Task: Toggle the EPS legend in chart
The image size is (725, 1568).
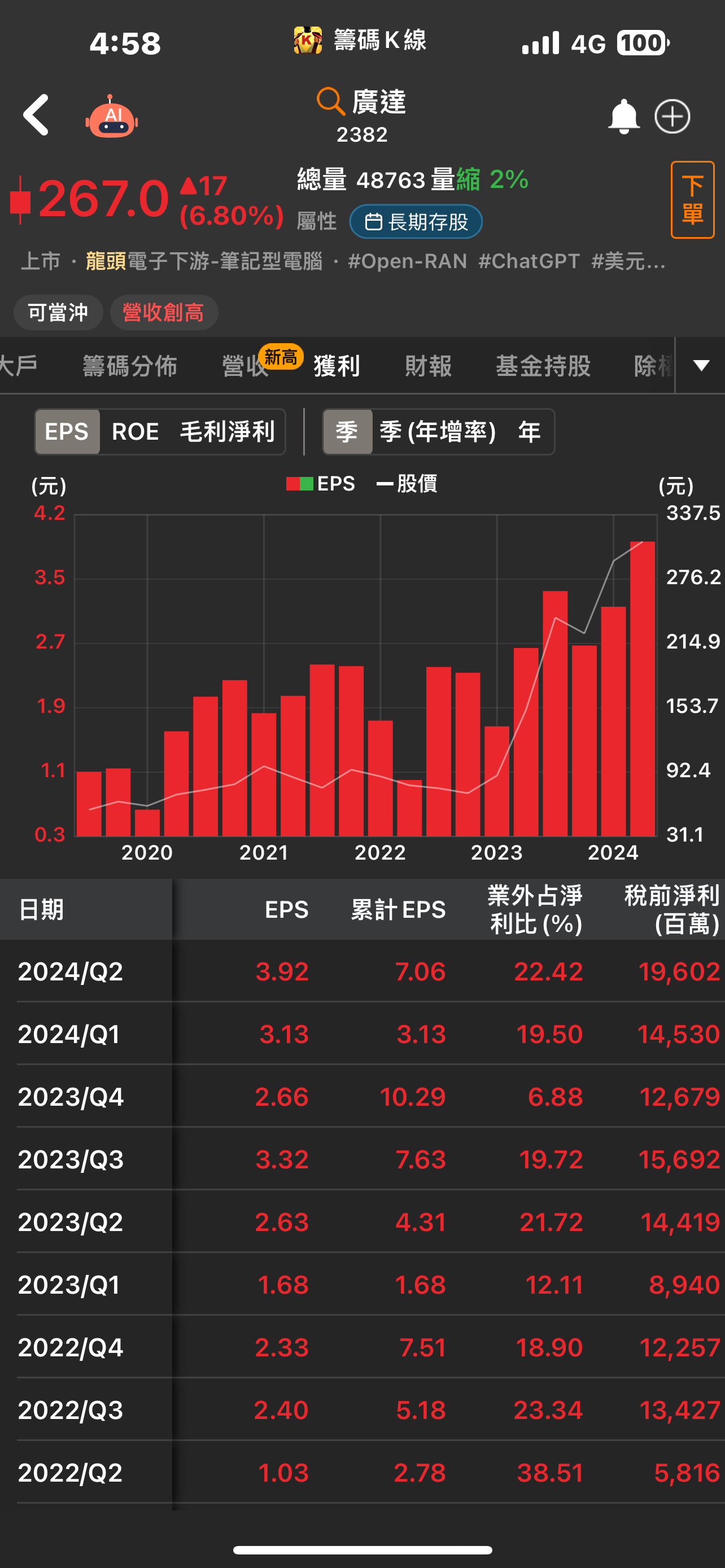Action: coord(321,484)
